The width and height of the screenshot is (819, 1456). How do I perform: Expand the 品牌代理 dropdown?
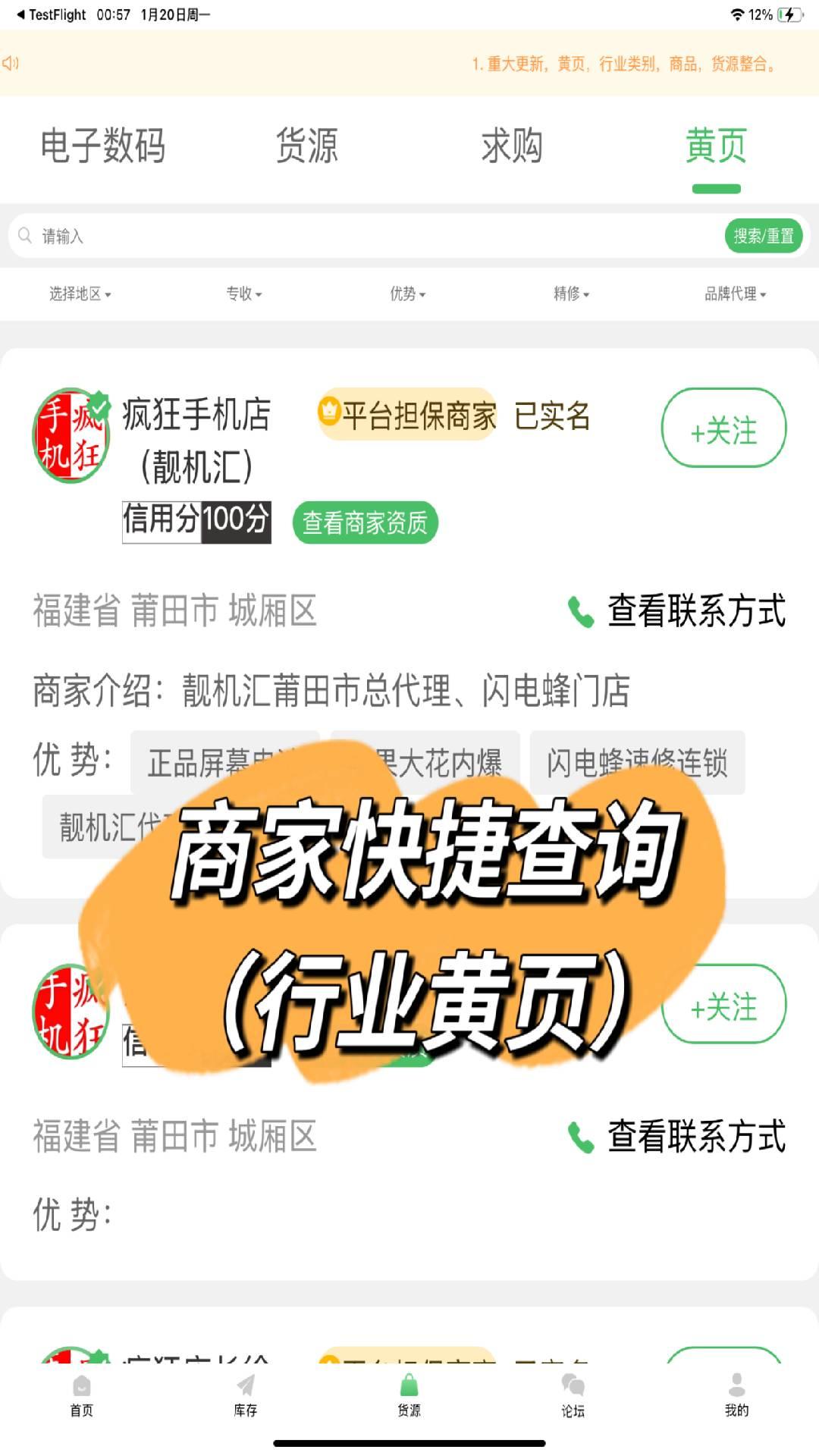point(733,294)
